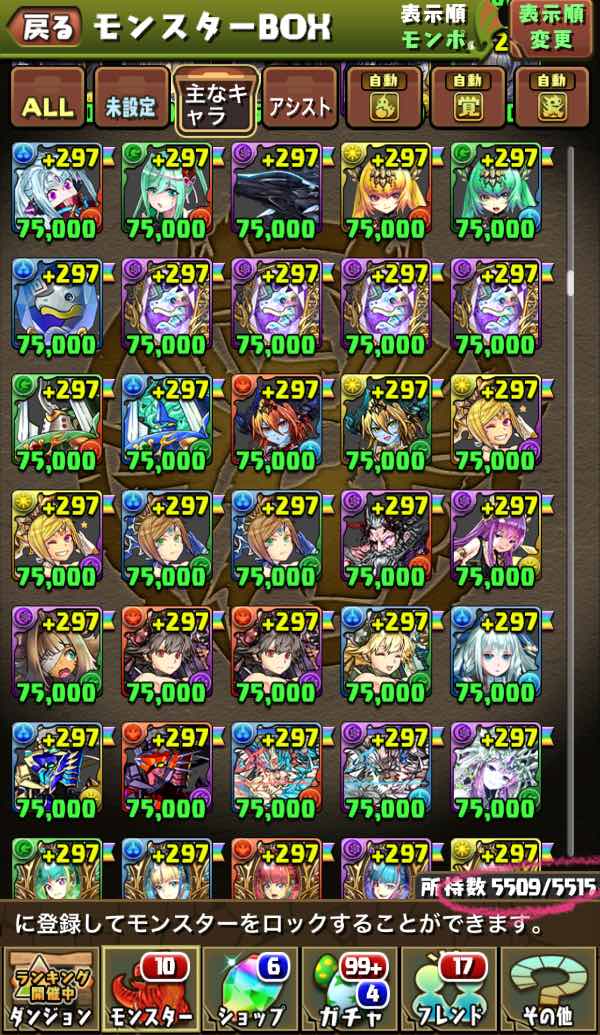The image size is (600, 1035).
Task: Select the 主なキャラ tab
Action: [x=213, y=103]
